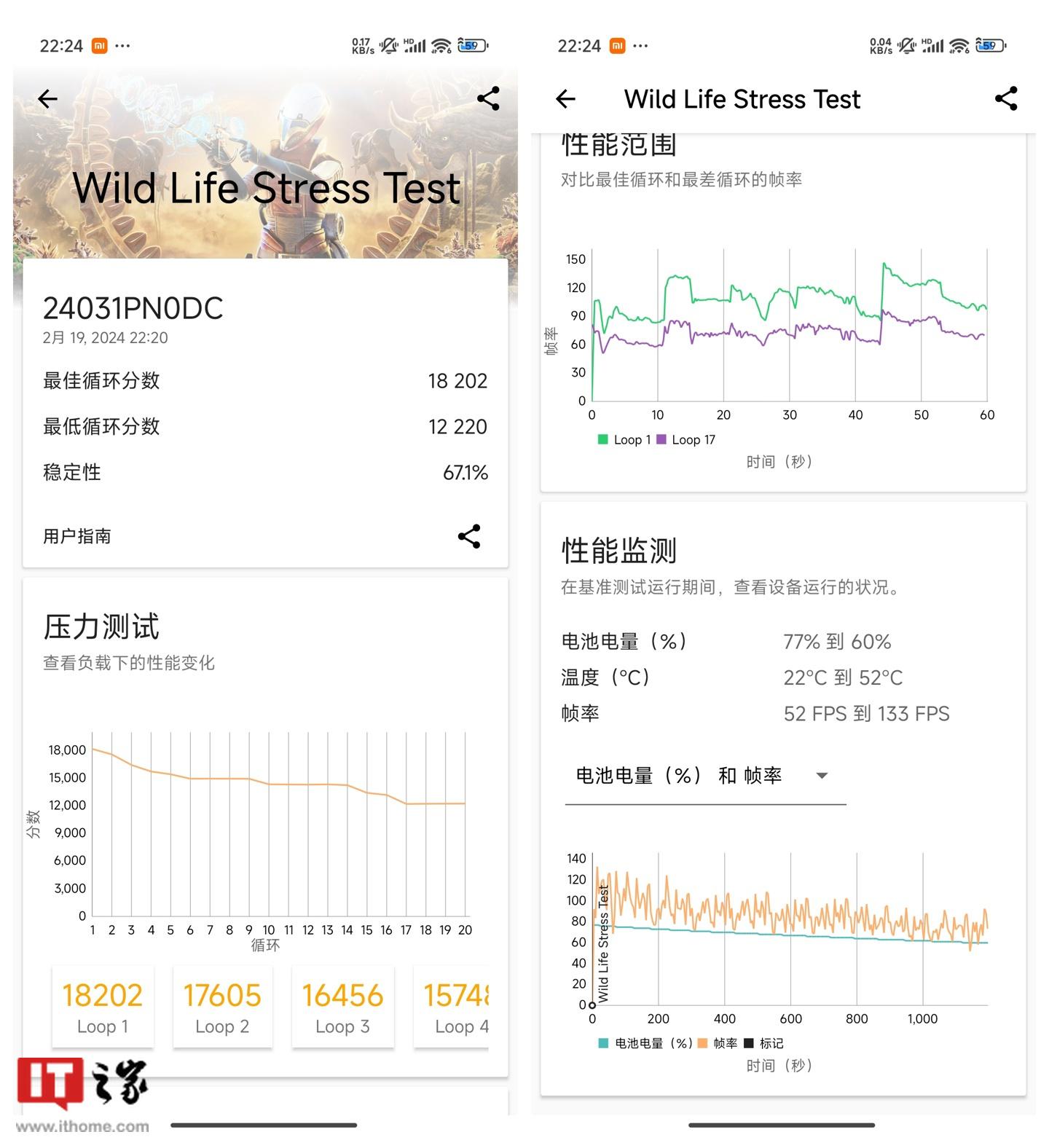
Task: Share result via icon over banner image
Action: [x=488, y=98]
